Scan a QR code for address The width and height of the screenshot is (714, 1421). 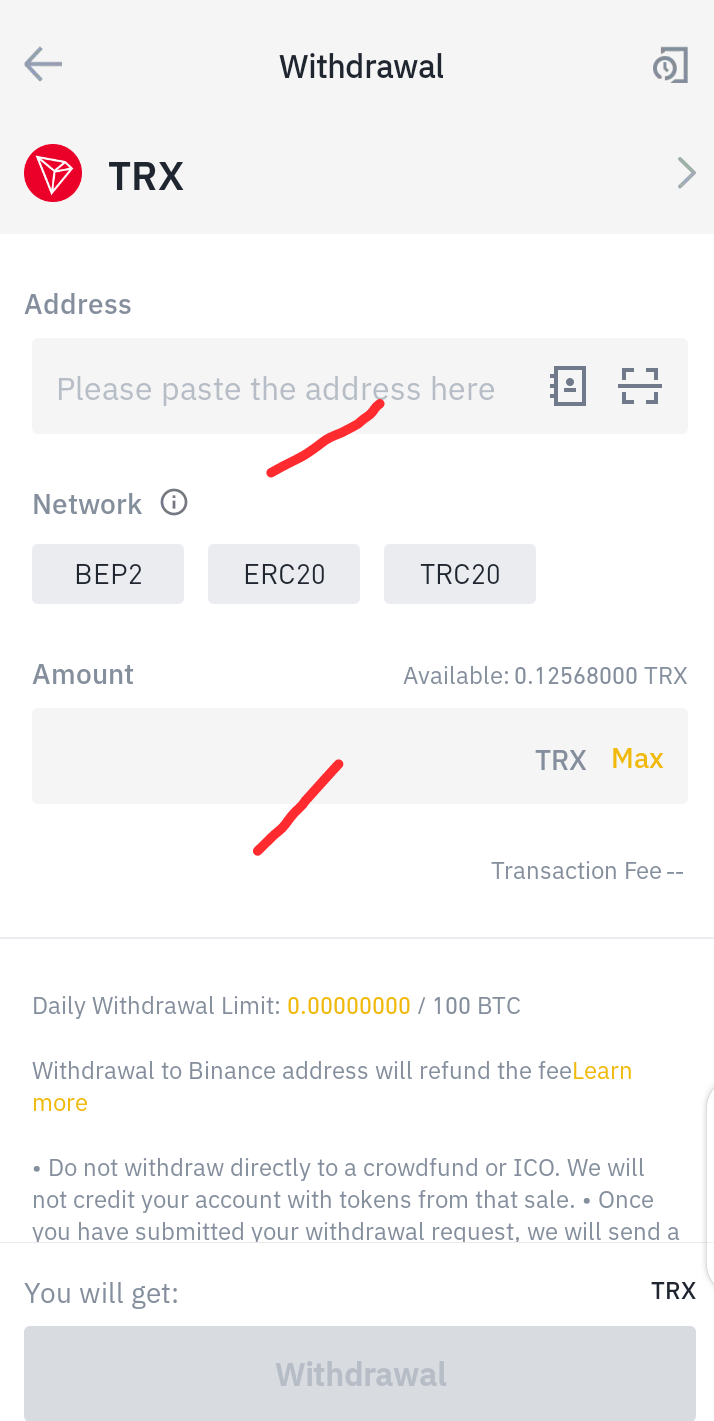(640, 386)
